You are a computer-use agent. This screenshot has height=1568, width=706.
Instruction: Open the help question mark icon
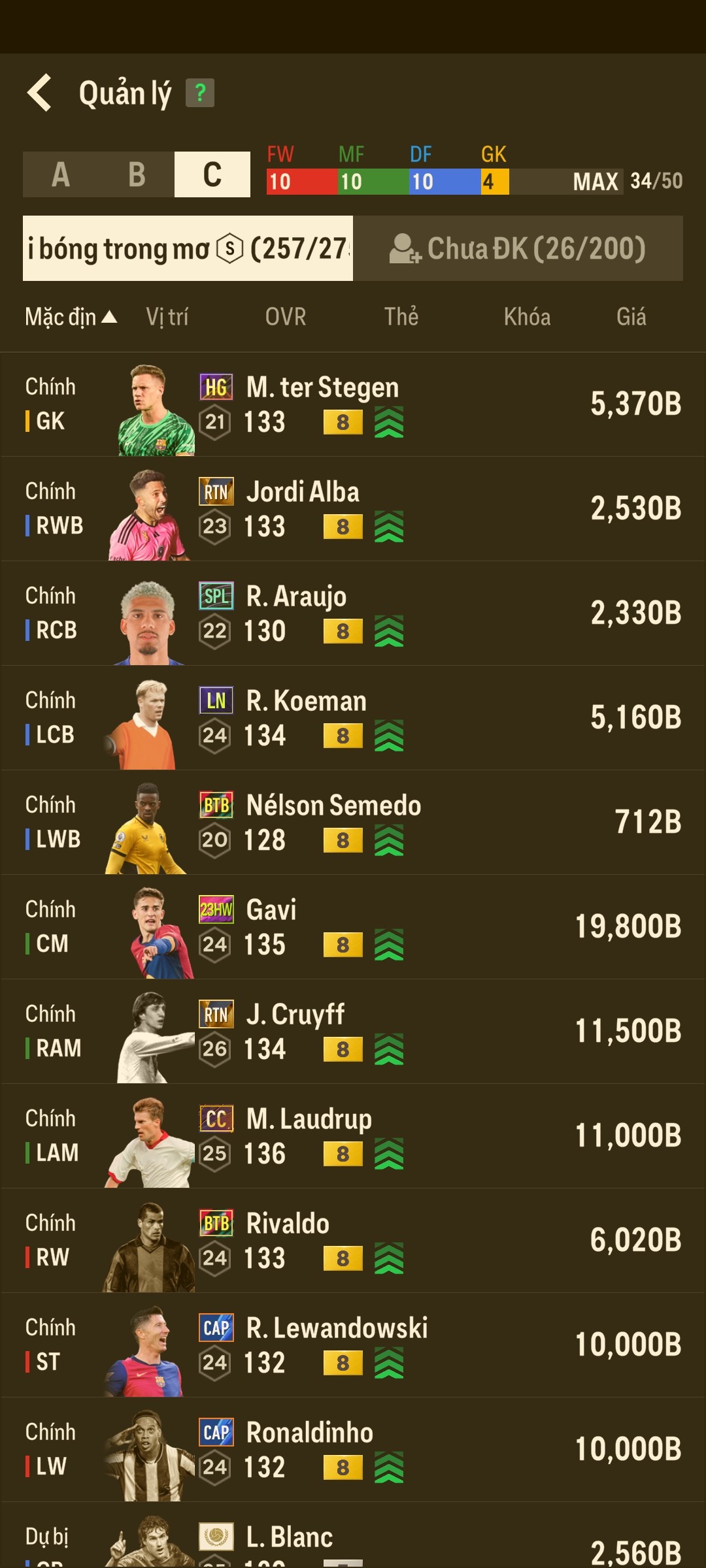click(x=200, y=93)
